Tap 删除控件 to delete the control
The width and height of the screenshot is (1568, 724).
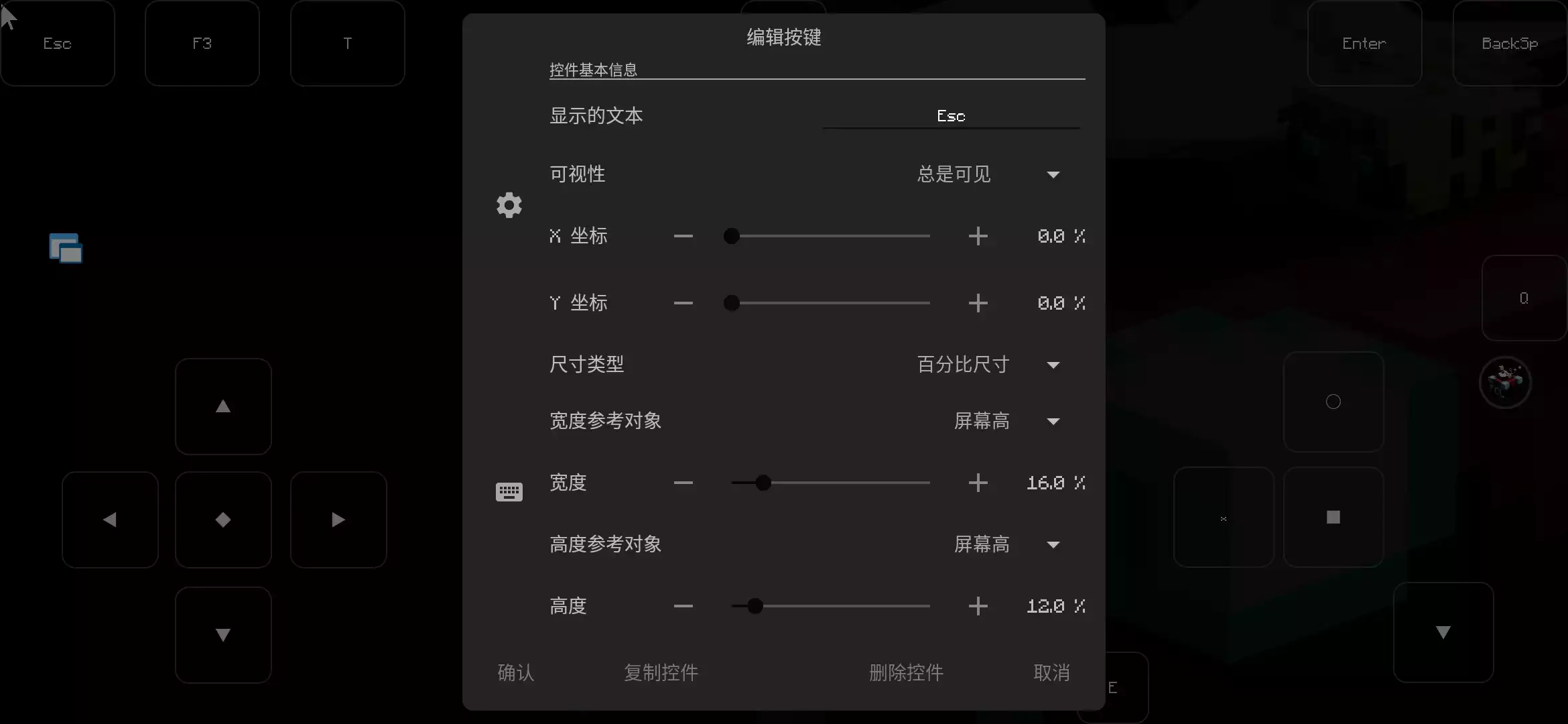906,672
